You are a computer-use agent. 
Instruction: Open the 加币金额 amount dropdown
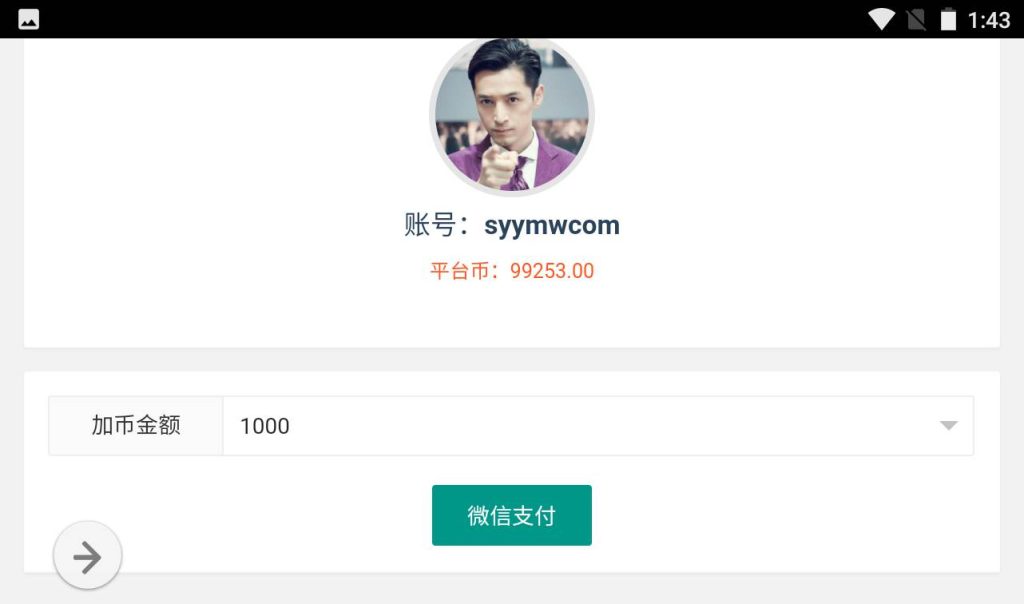click(x=597, y=426)
